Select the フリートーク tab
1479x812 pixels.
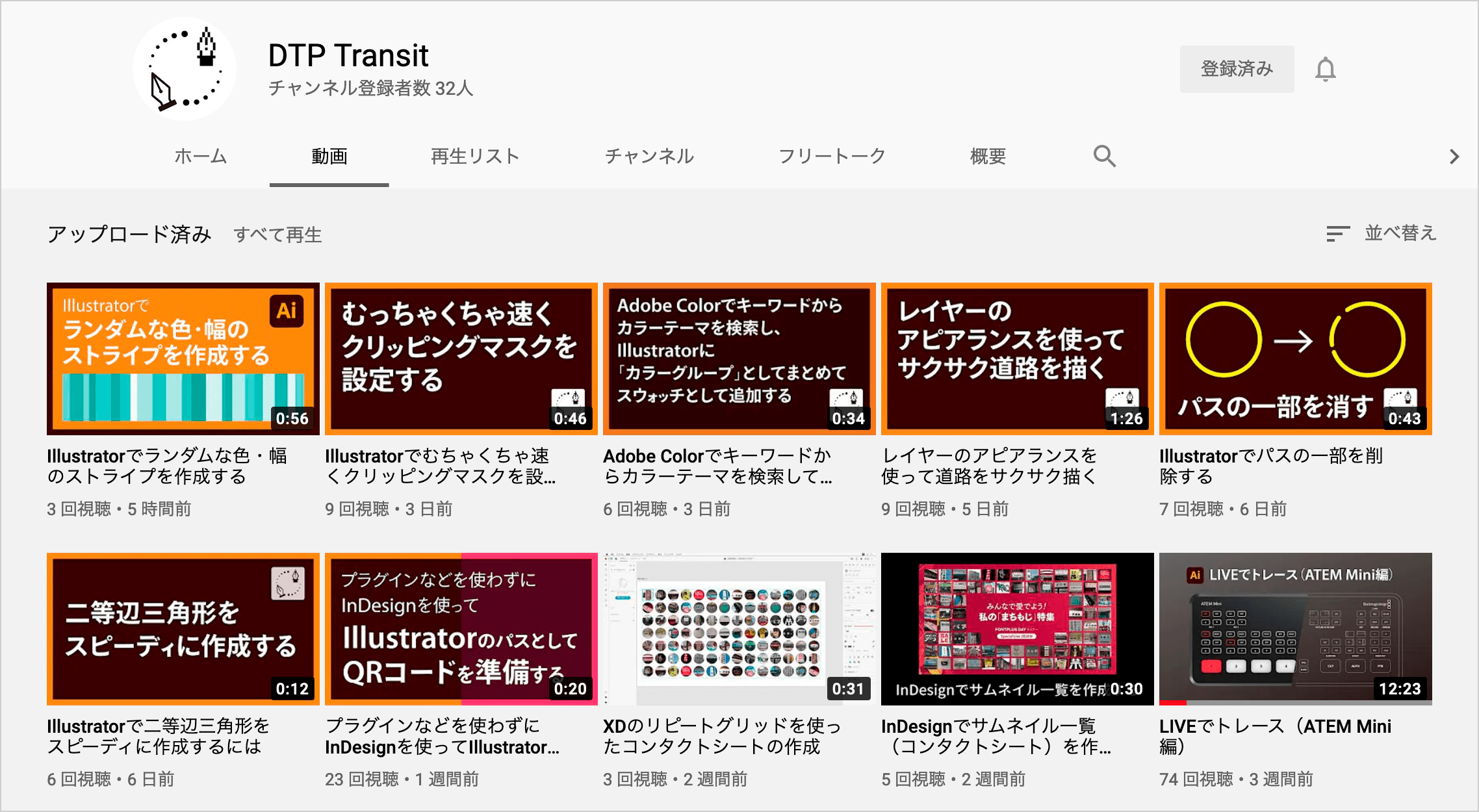pos(832,156)
